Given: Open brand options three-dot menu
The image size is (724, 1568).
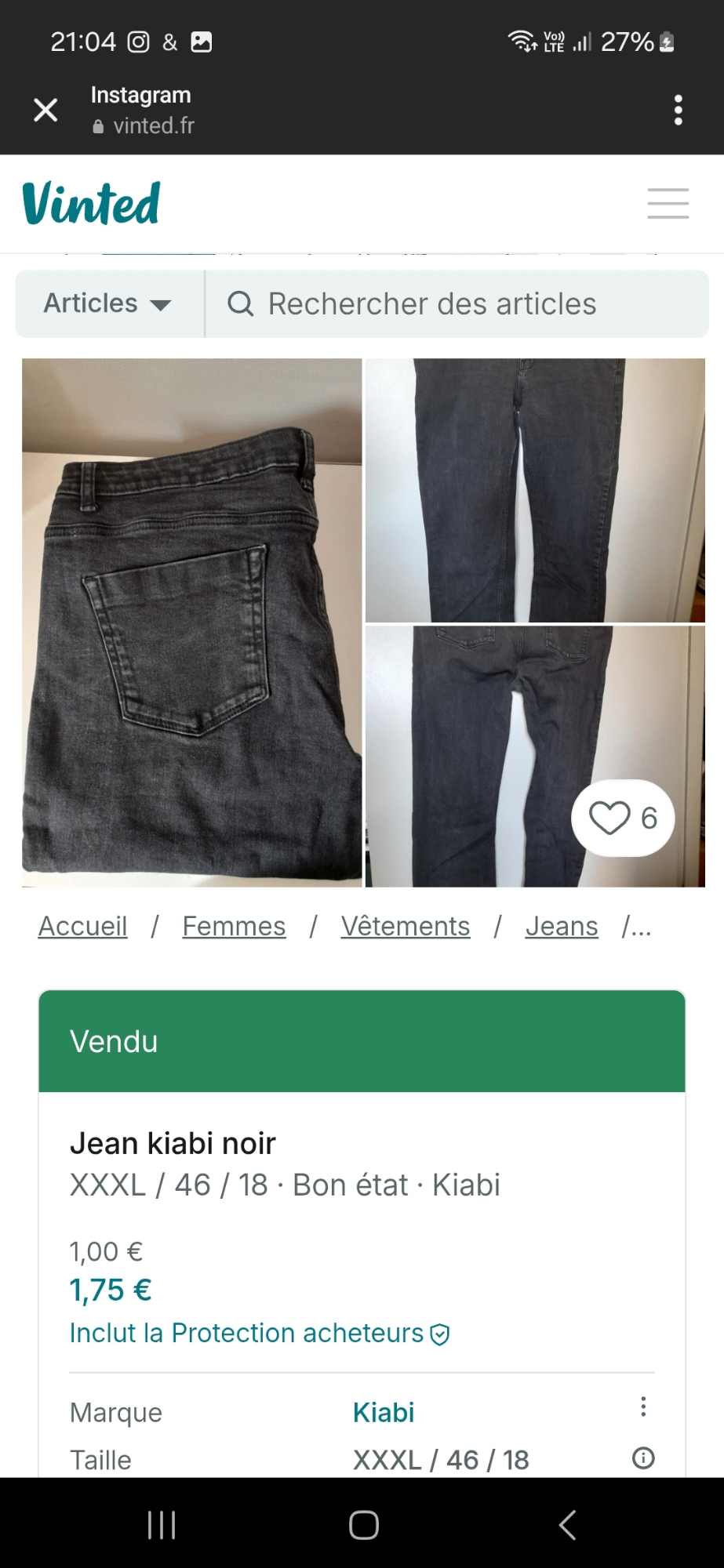Looking at the screenshot, I should (643, 1406).
